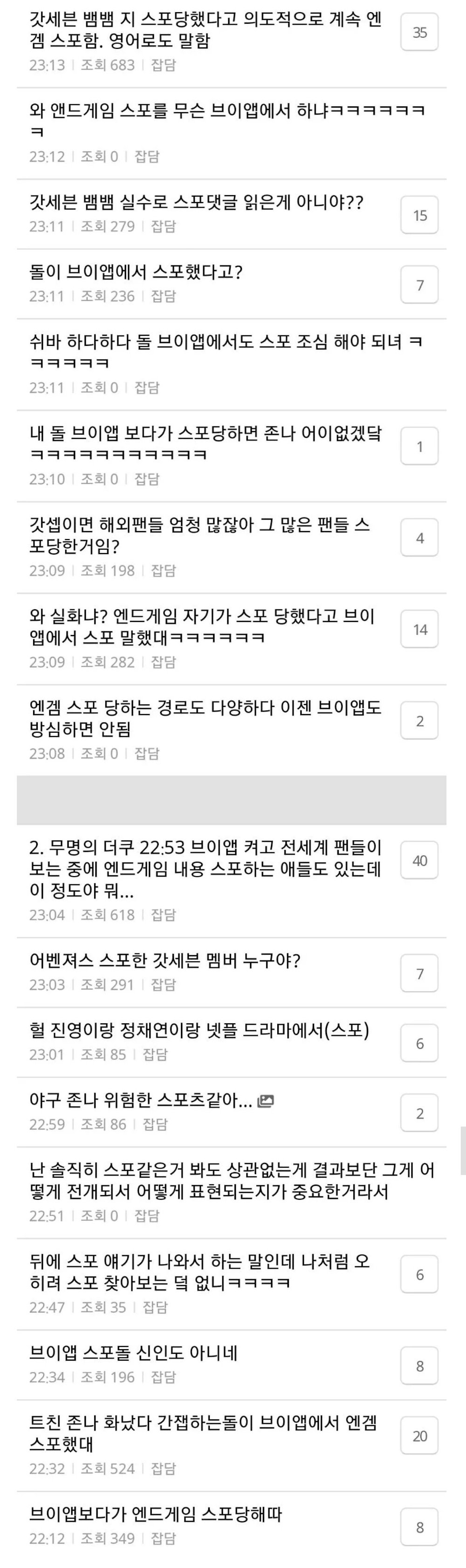The height and width of the screenshot is (1568, 466).
Task: View 40 comments on 무명의 더쿠 post
Action: click(x=419, y=861)
